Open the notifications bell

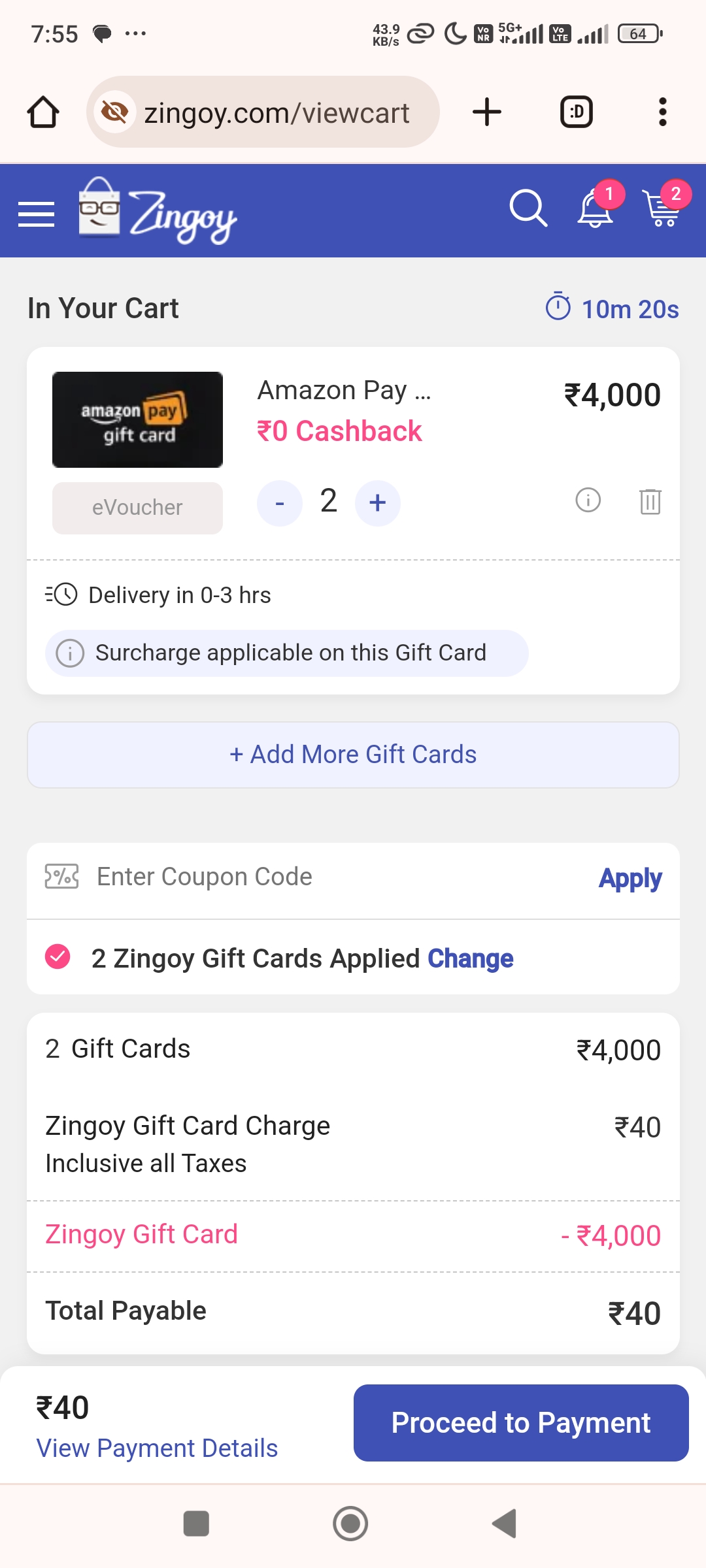[596, 209]
